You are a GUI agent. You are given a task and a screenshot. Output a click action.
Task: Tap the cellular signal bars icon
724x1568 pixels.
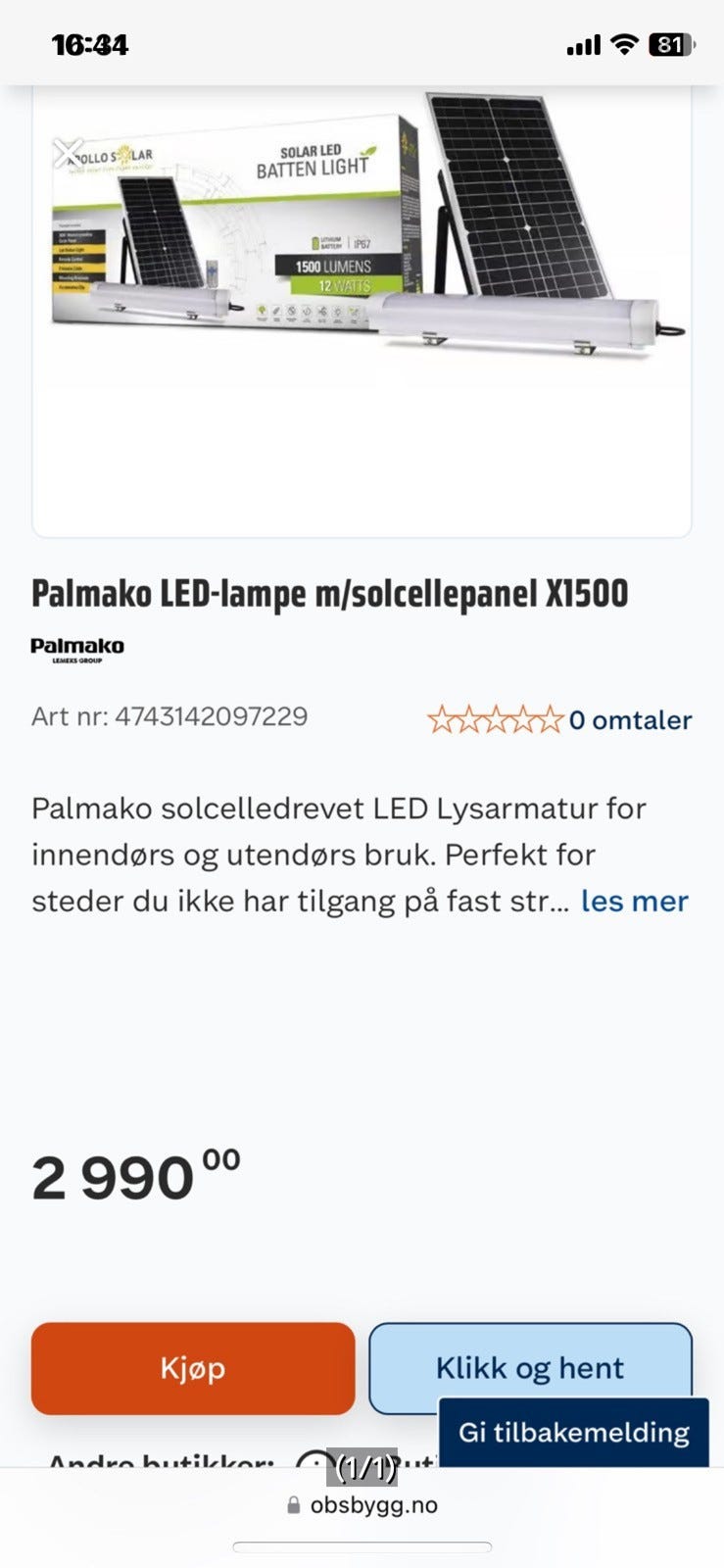(x=585, y=43)
